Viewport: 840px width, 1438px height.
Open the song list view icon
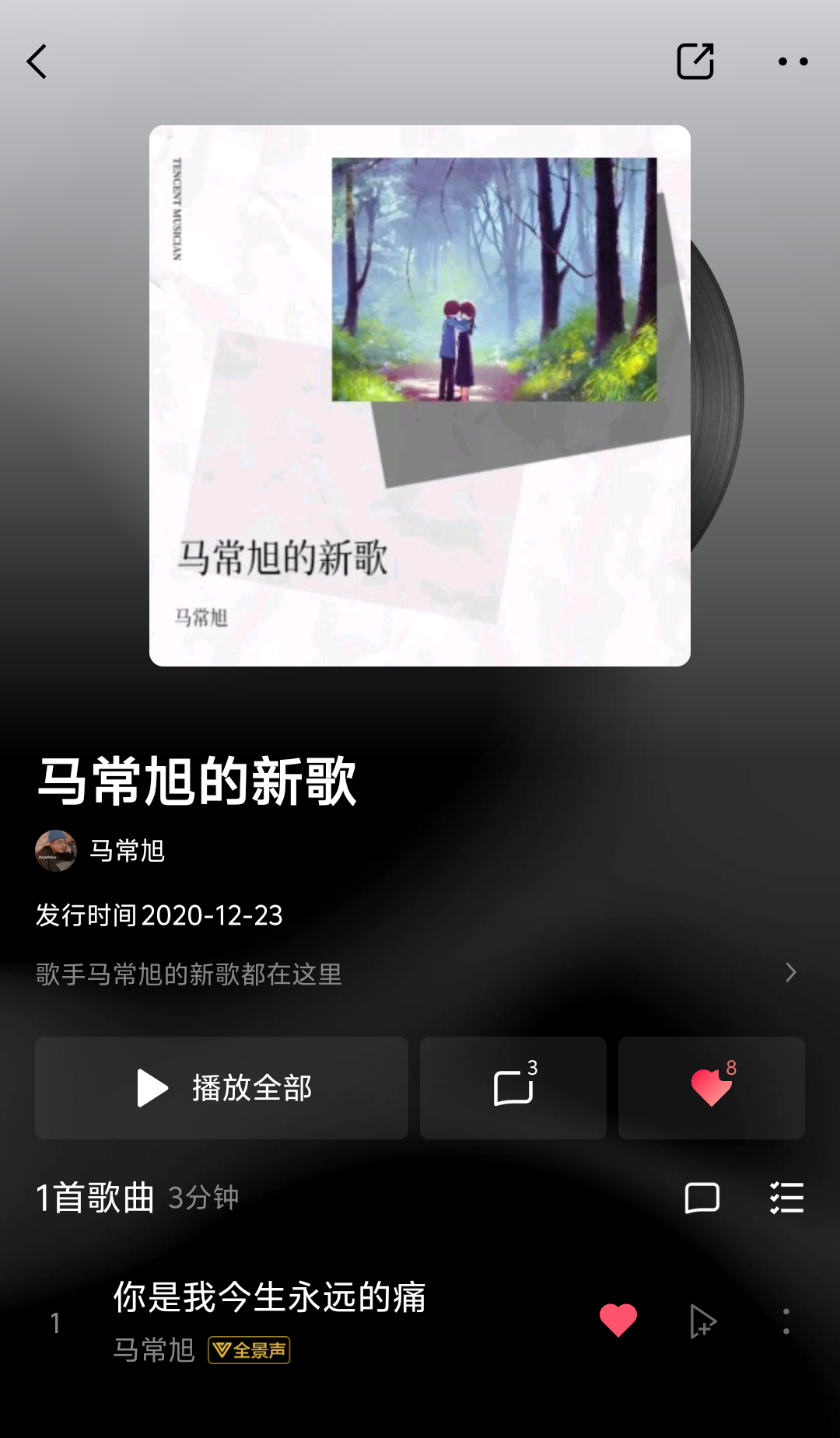point(786,1198)
